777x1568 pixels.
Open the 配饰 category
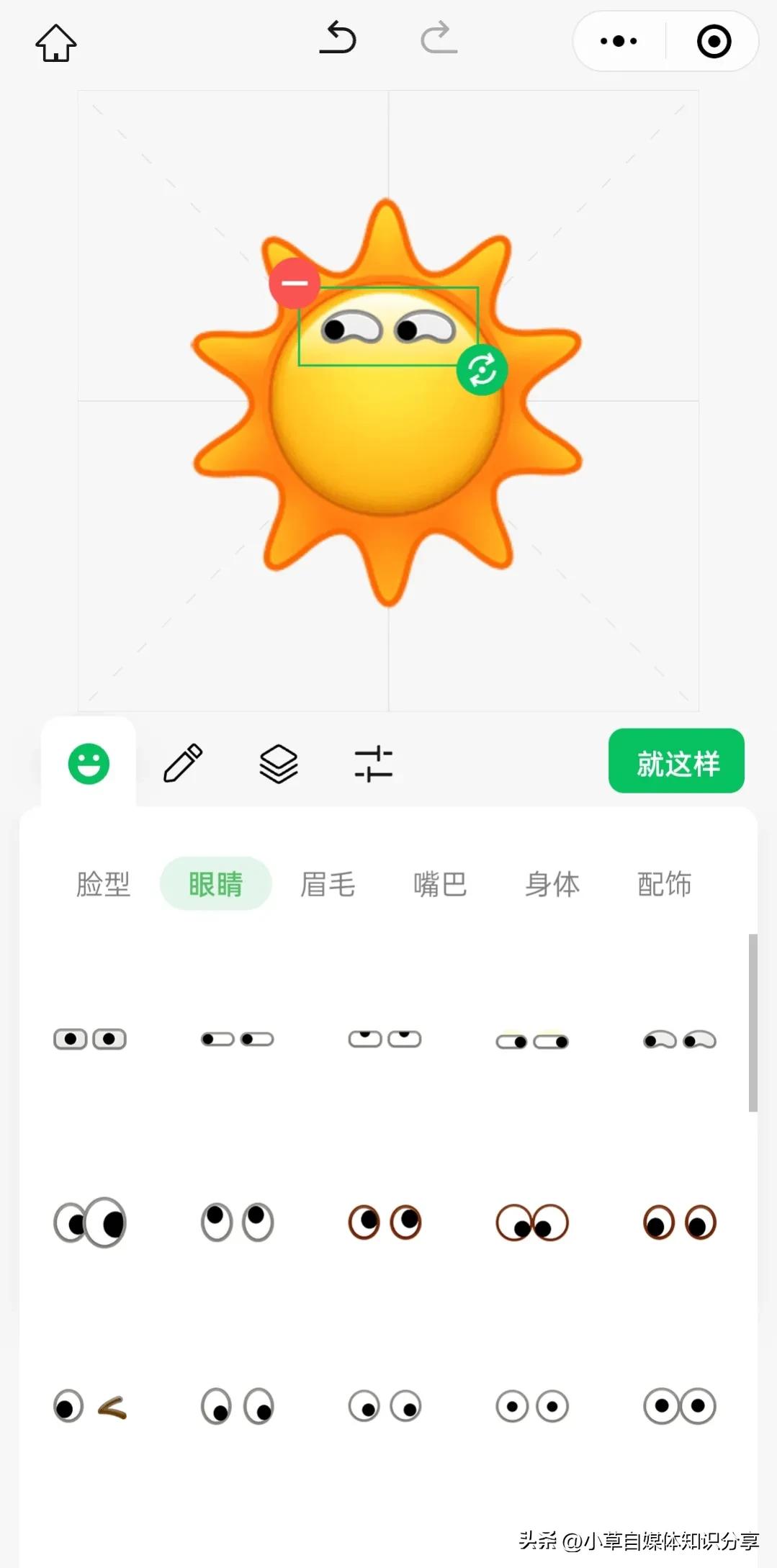point(665,884)
